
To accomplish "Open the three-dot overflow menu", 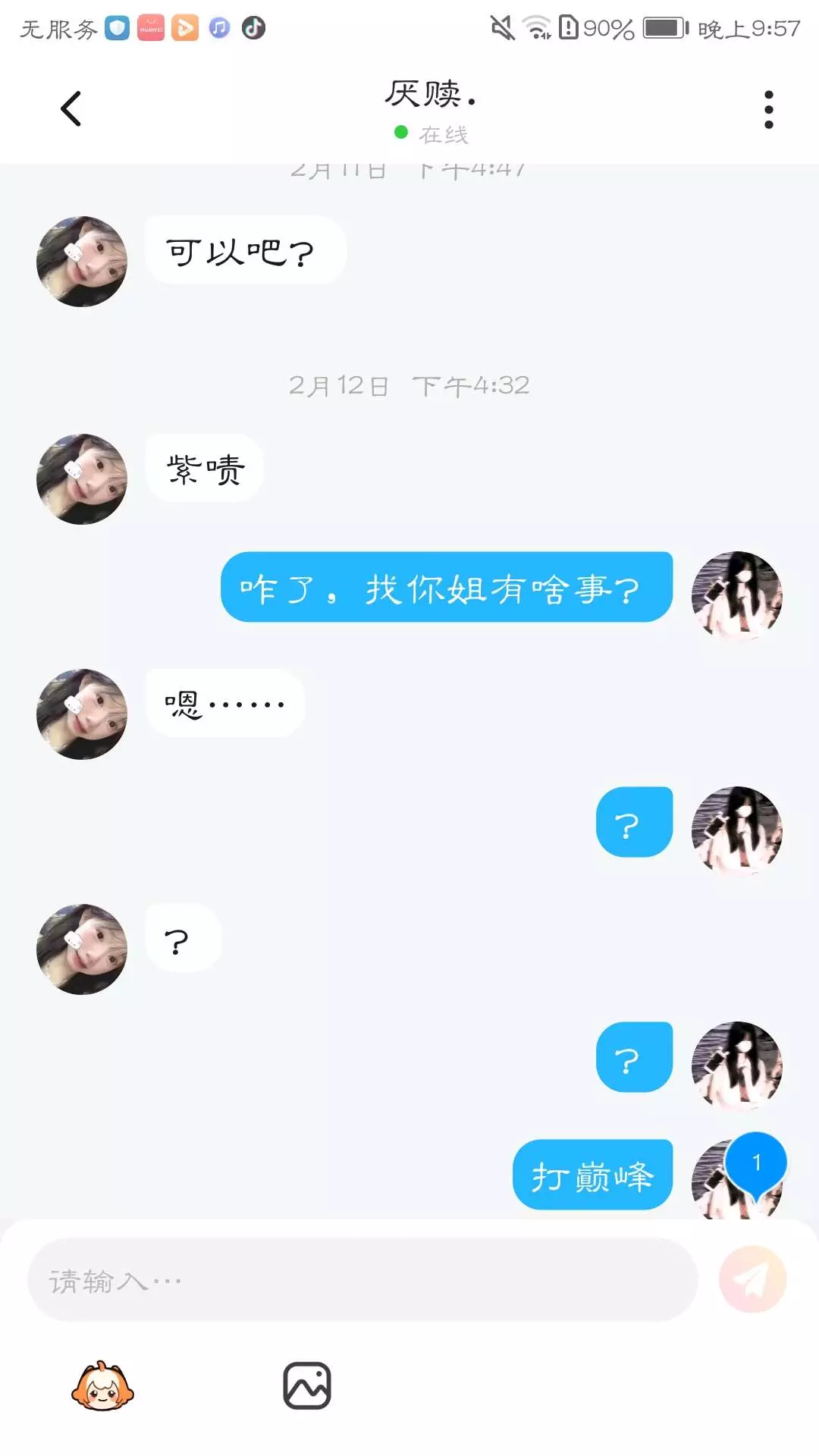I will pos(768,110).
